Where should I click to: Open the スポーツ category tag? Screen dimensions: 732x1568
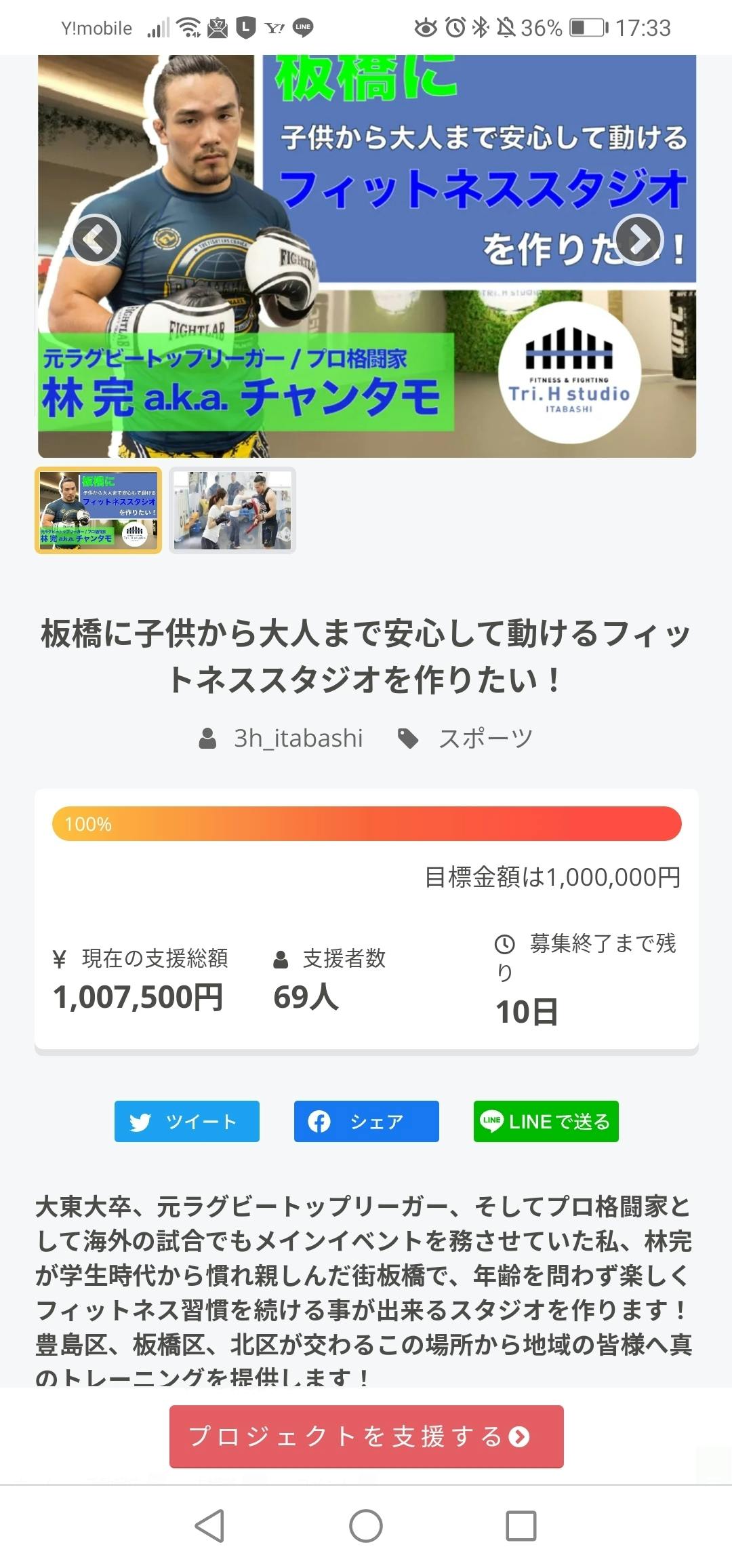click(x=485, y=738)
